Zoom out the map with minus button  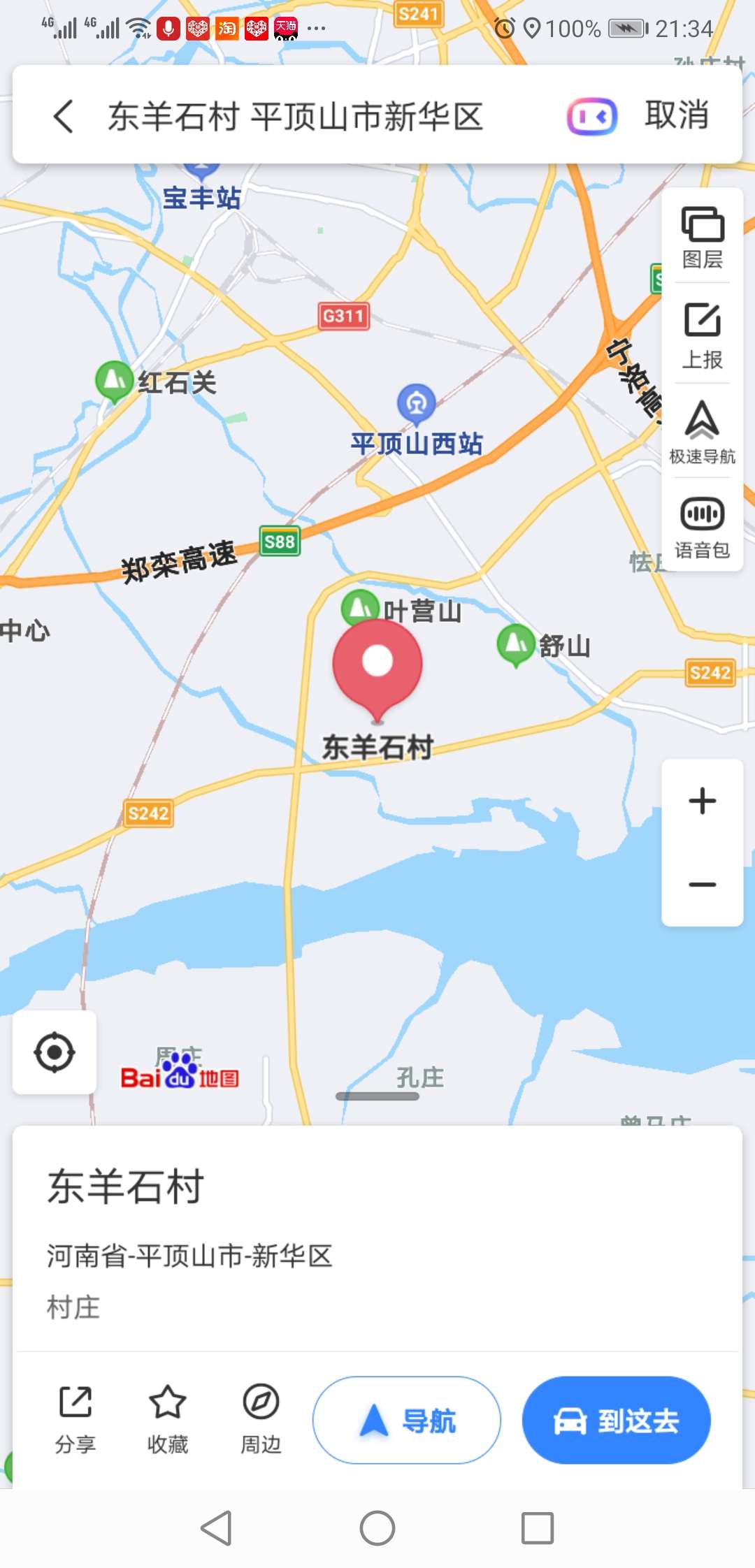click(703, 885)
